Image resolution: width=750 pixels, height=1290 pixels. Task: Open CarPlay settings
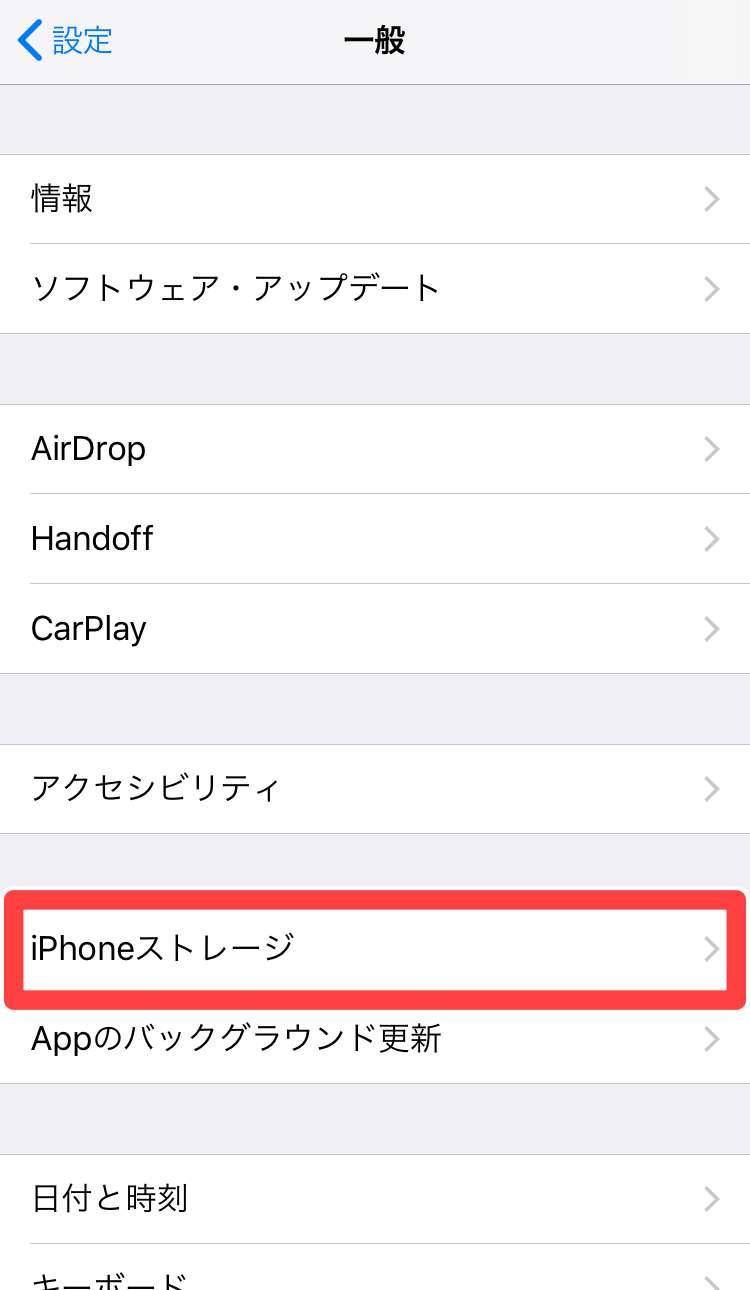point(375,629)
